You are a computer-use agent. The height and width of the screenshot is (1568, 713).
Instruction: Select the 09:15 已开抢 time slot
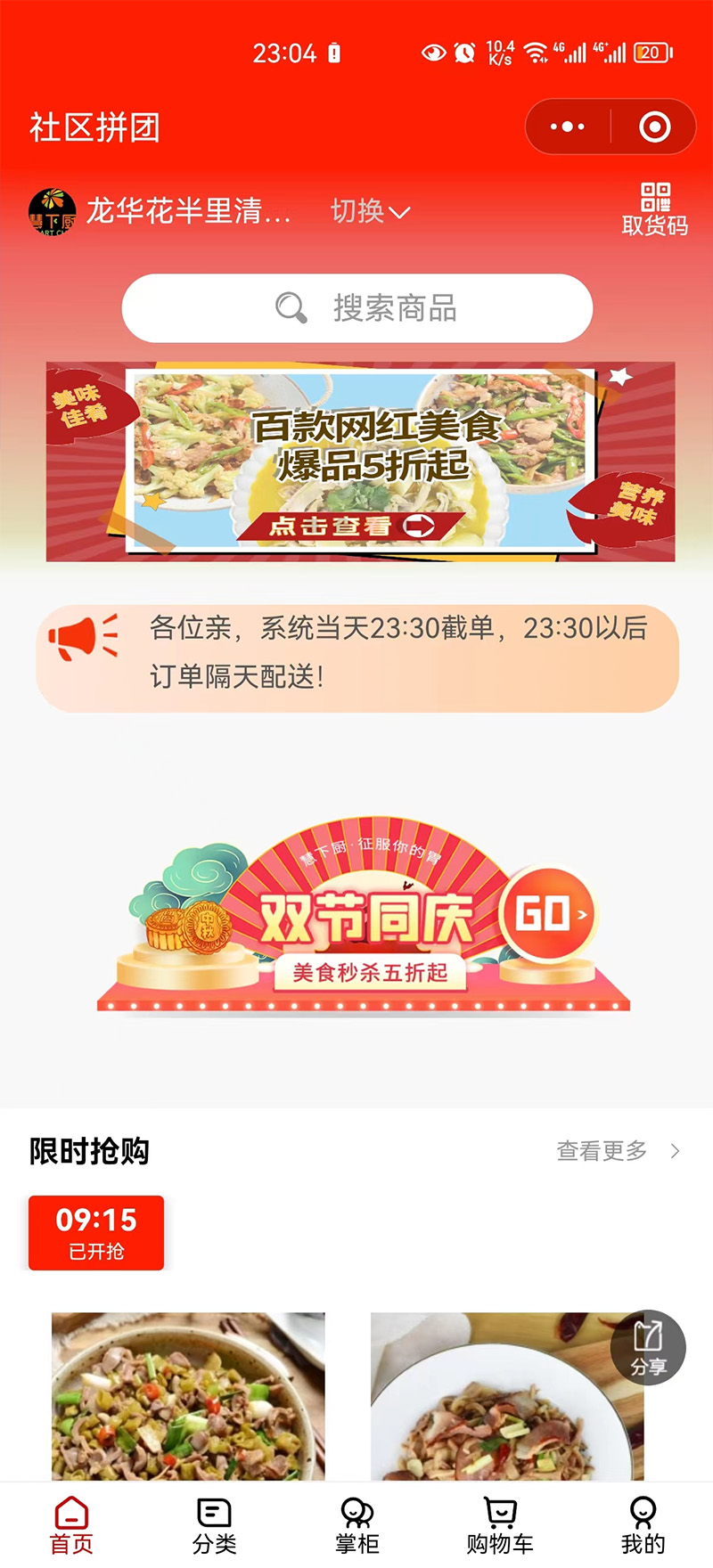point(96,1232)
